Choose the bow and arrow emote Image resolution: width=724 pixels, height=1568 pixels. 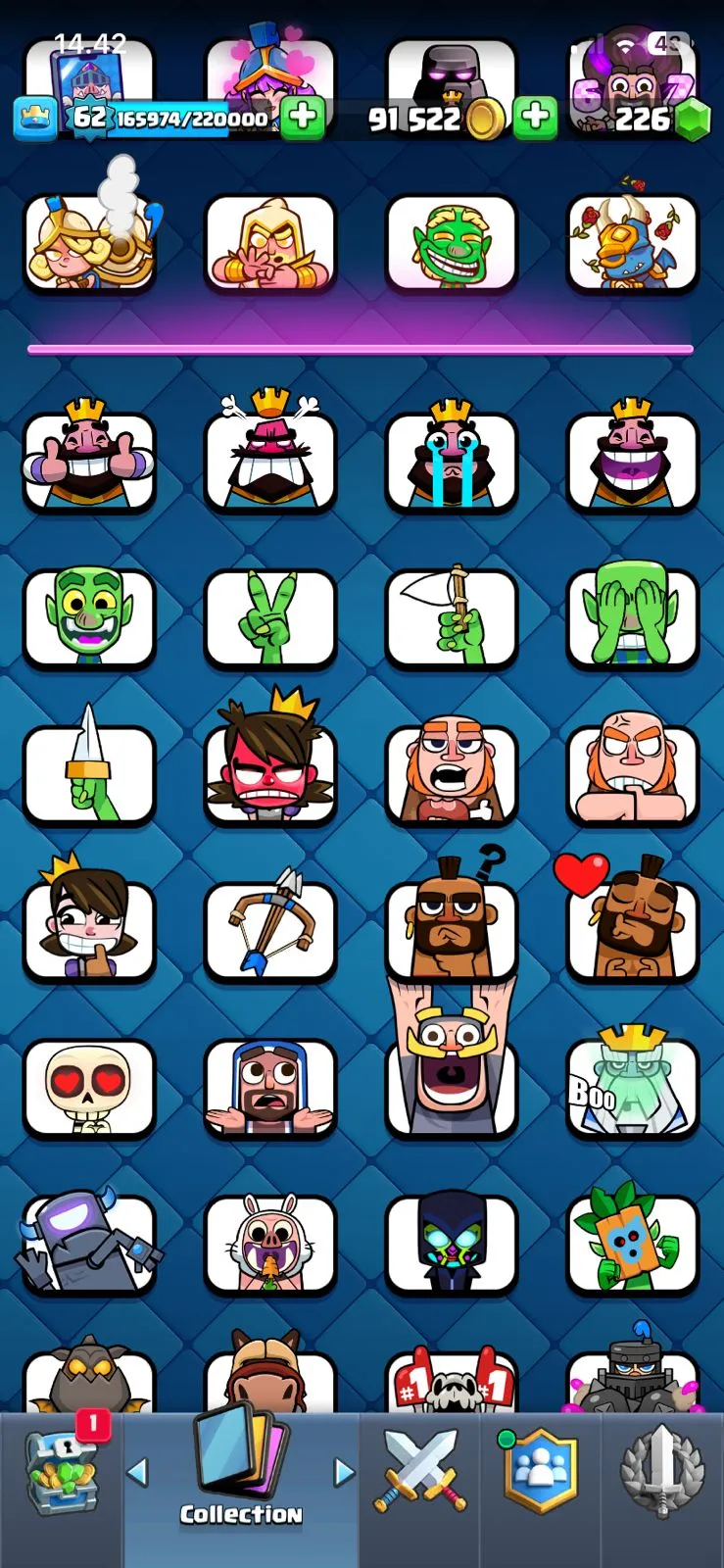[270, 926]
